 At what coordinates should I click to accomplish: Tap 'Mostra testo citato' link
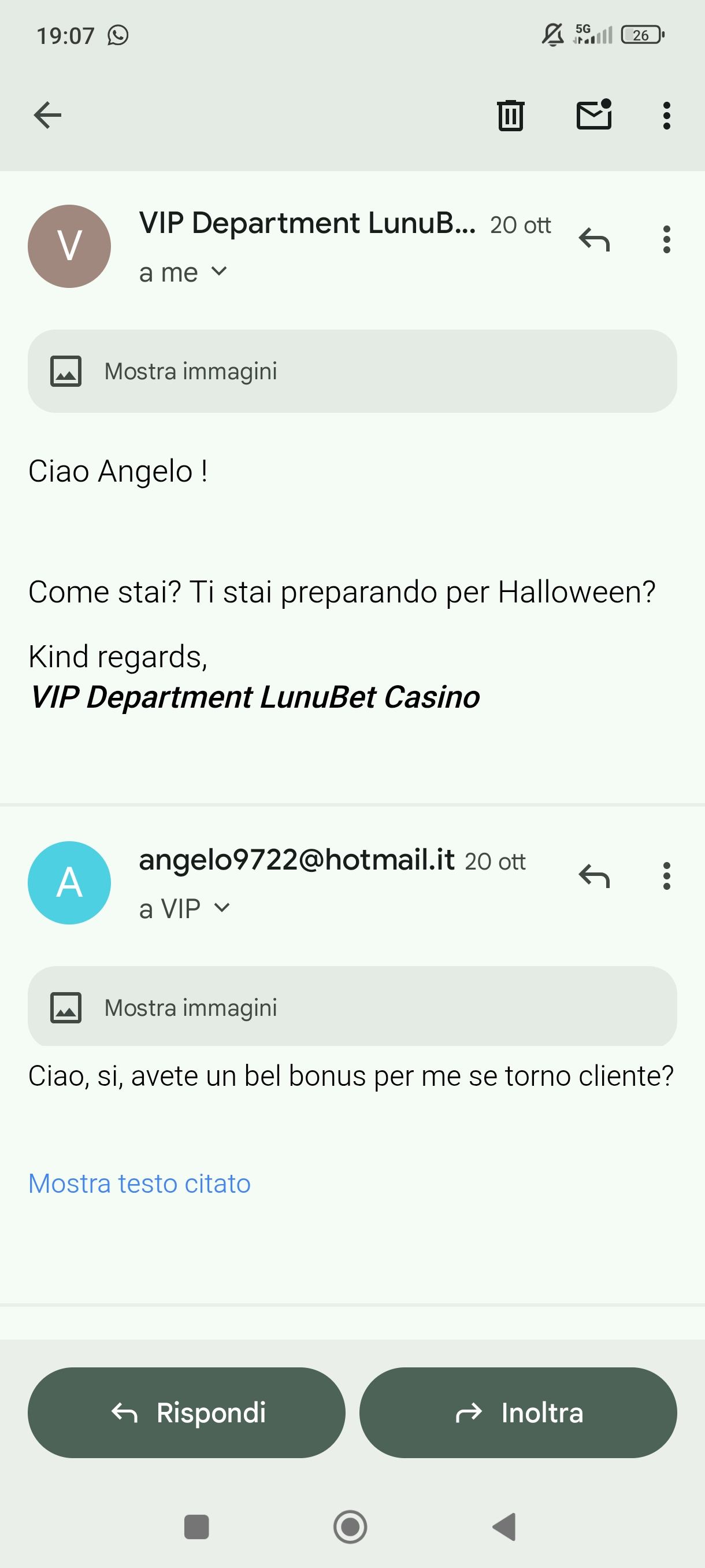139,1184
